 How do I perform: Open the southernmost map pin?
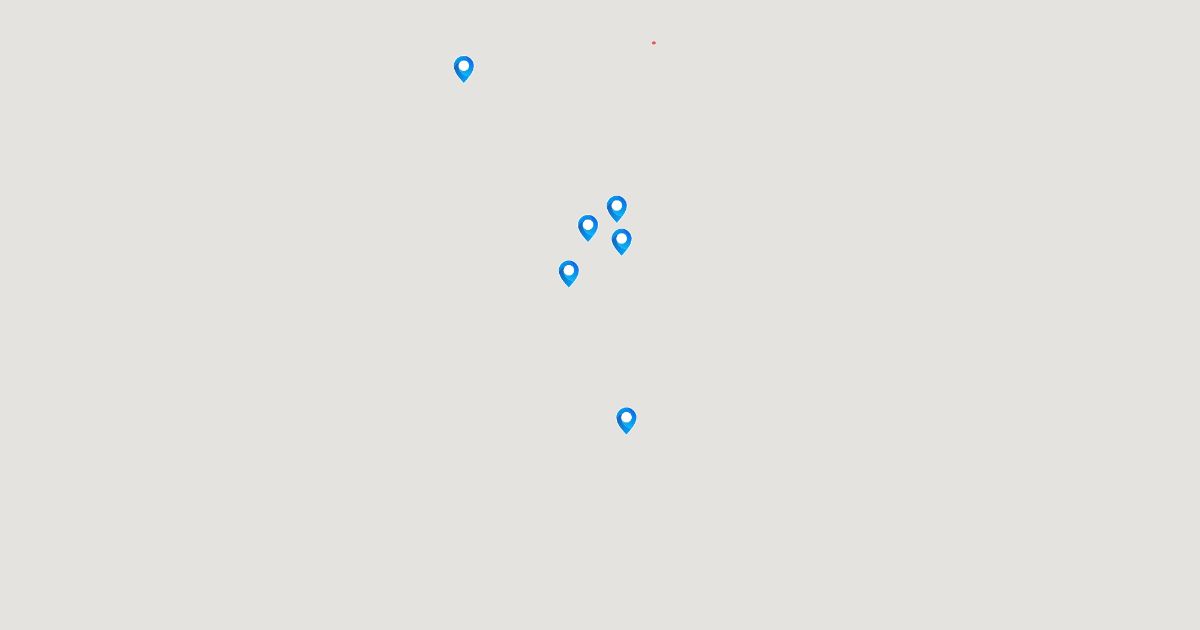[626, 419]
